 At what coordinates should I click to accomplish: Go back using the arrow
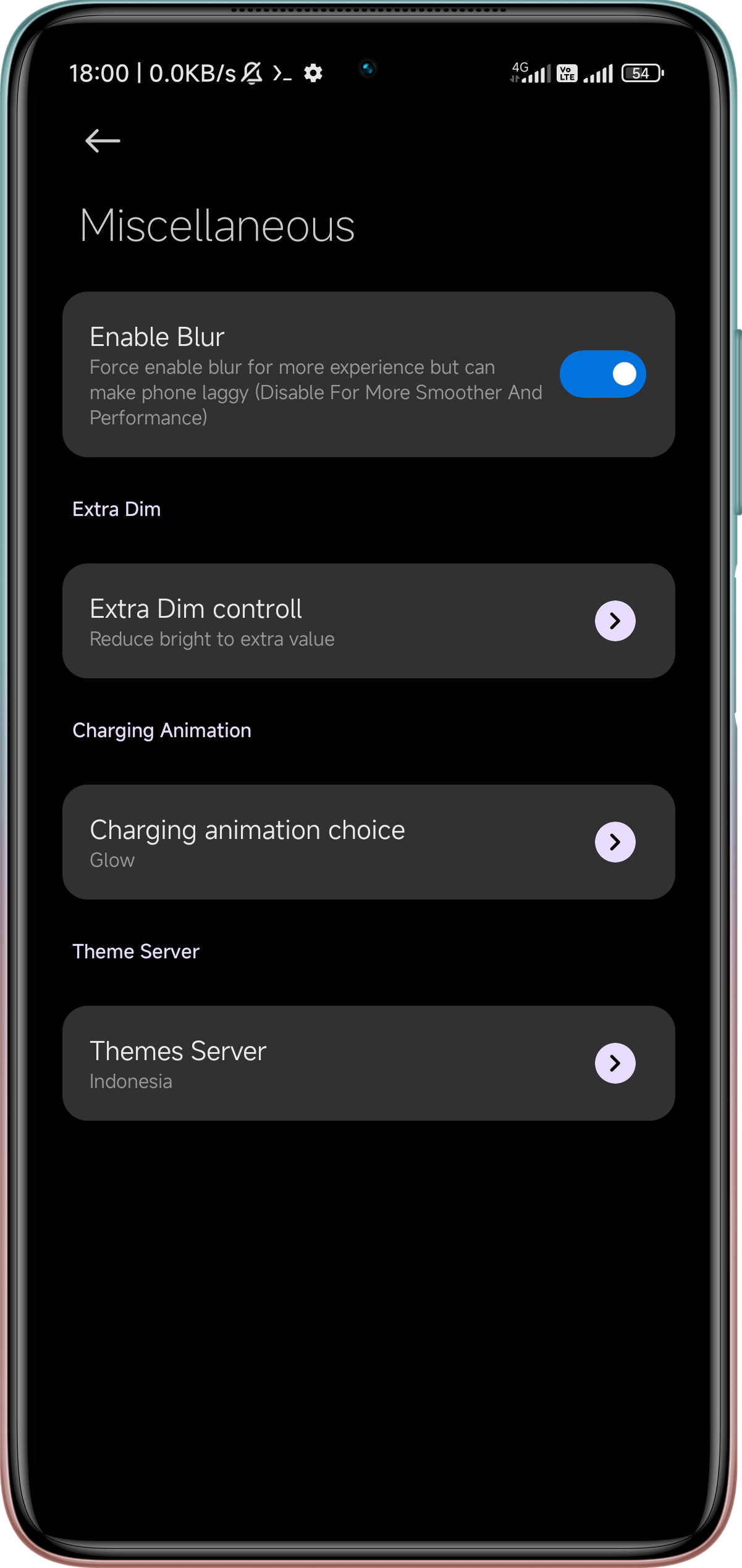[103, 141]
